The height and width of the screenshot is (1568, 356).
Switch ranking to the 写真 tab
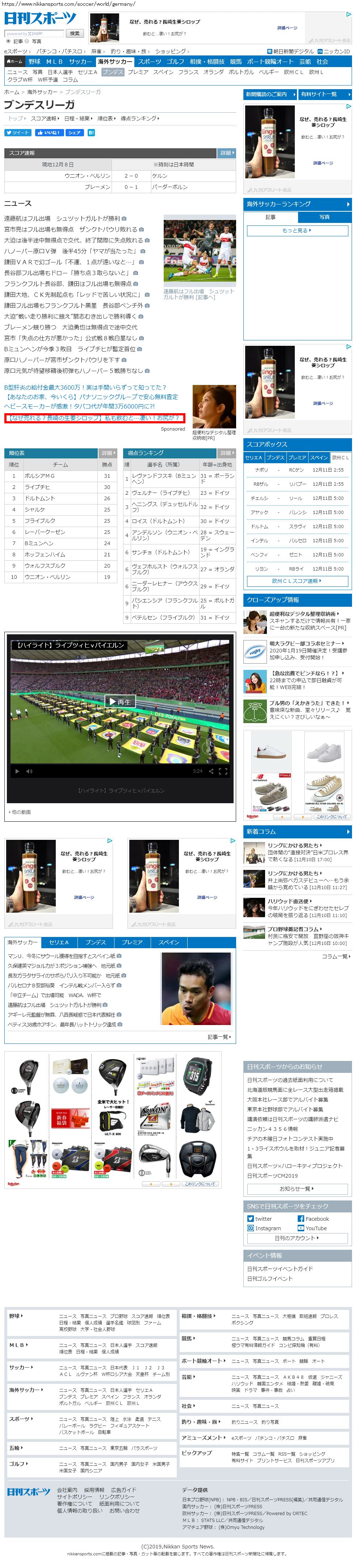324,217
